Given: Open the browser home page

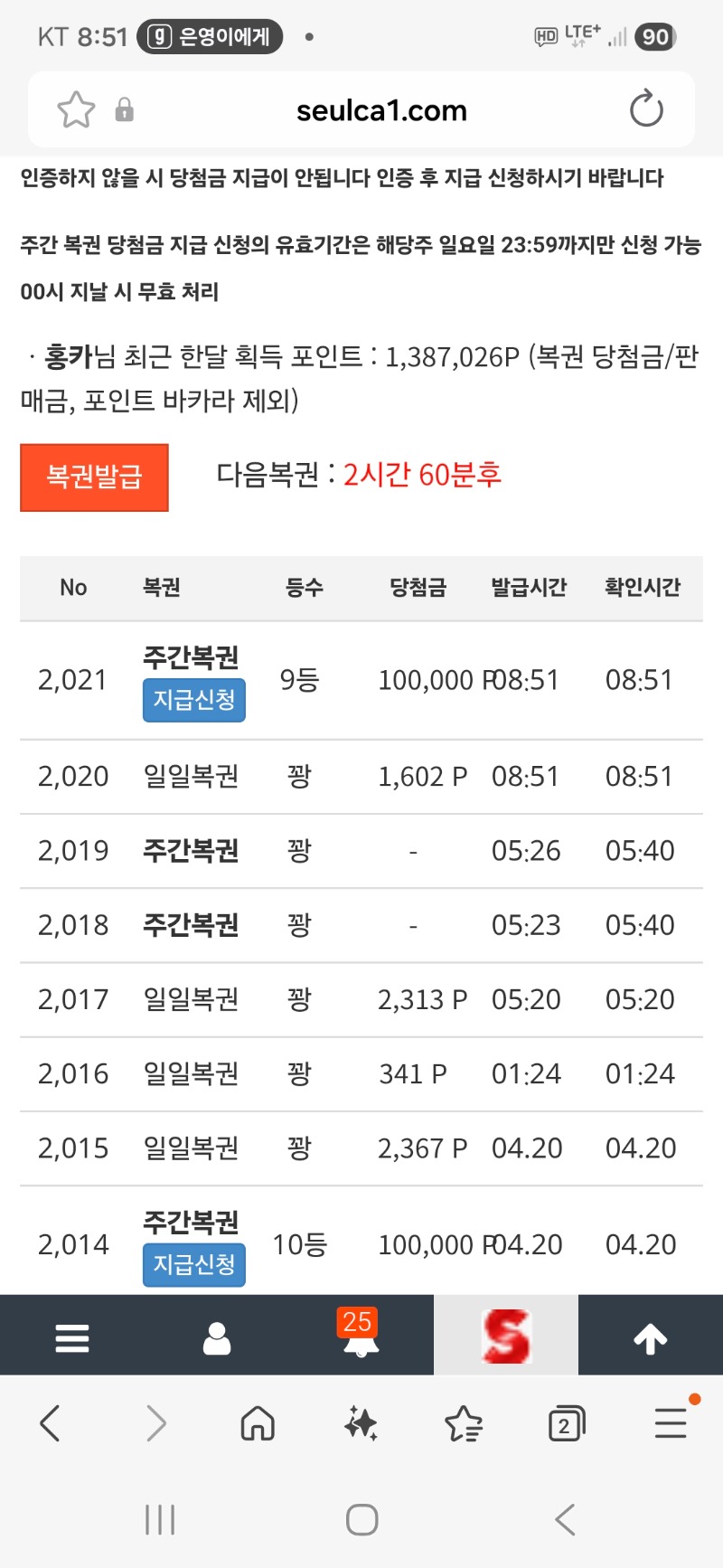Looking at the screenshot, I should coord(258,1423).
